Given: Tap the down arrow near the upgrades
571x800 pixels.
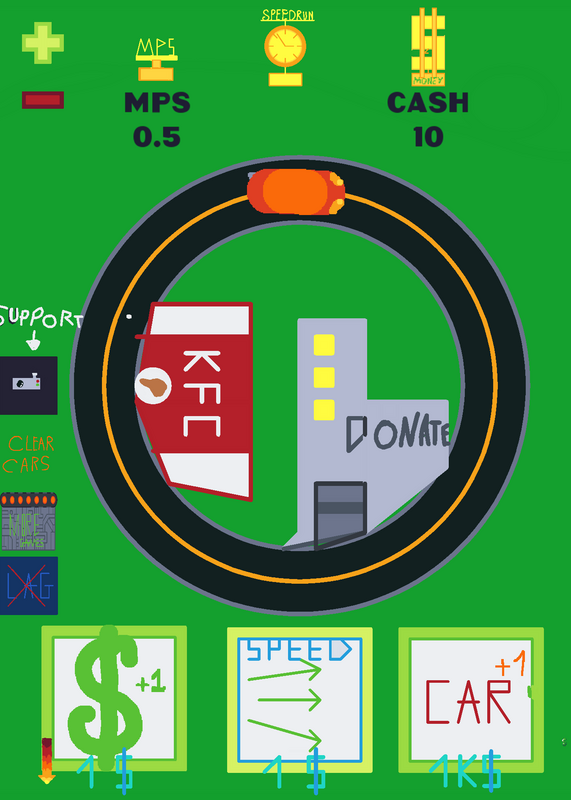Looking at the screenshot, I should tap(46, 760).
